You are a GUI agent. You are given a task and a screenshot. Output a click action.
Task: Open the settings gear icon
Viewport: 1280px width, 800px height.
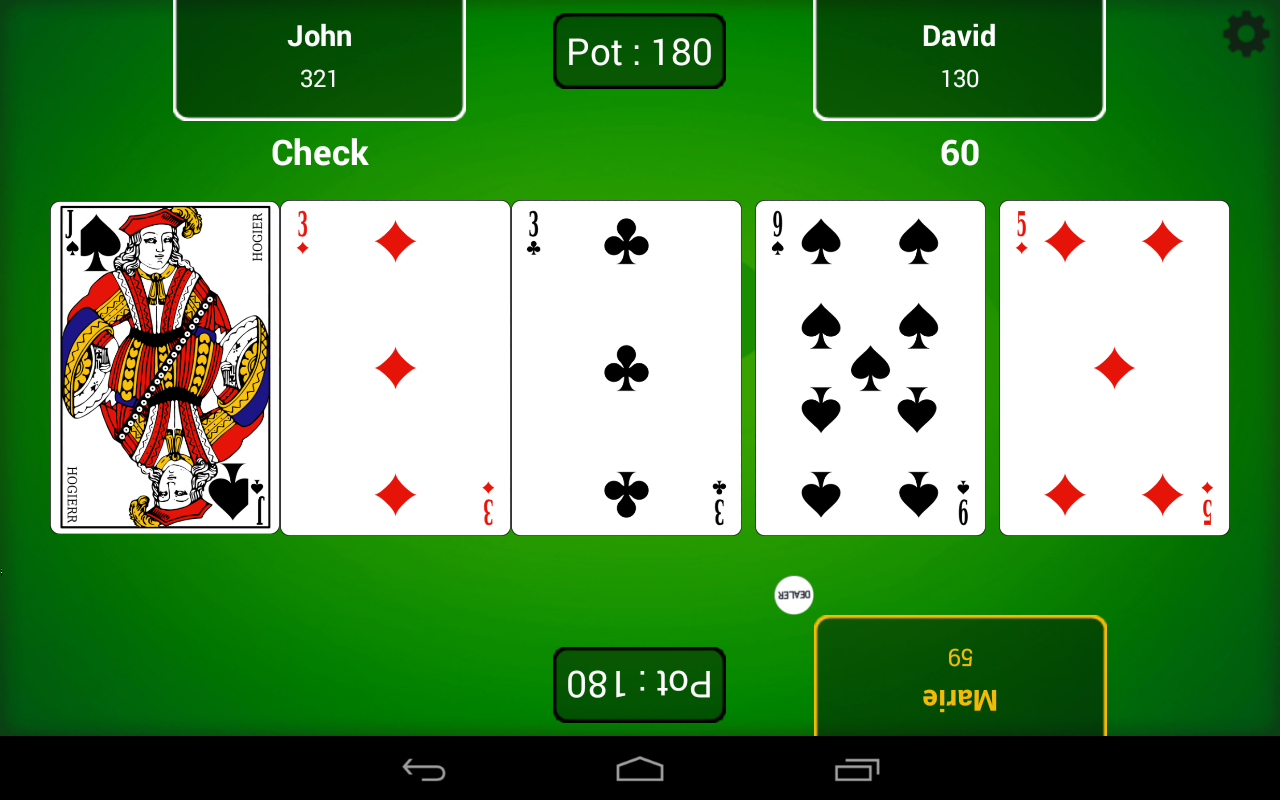tap(1246, 34)
